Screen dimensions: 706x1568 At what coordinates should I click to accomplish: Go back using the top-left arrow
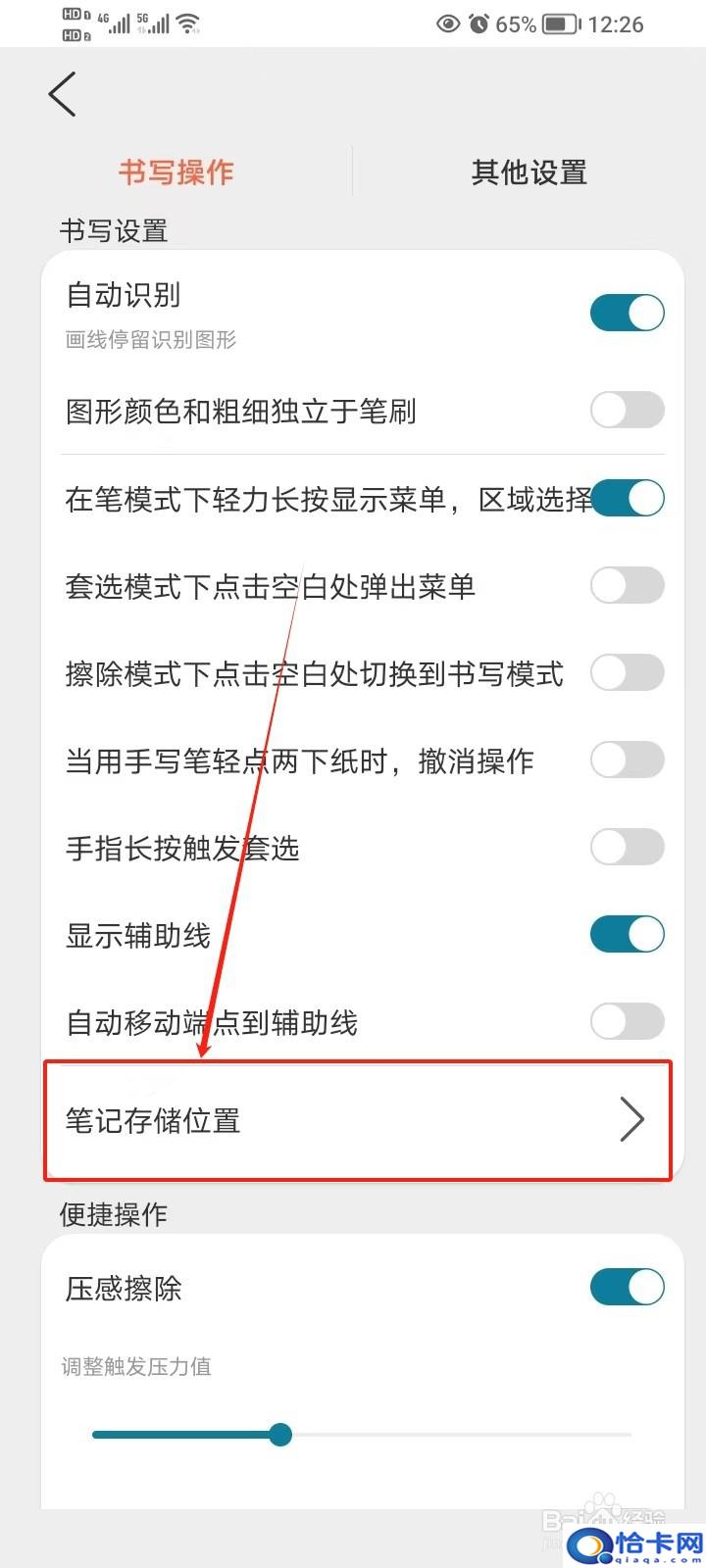coord(62,94)
